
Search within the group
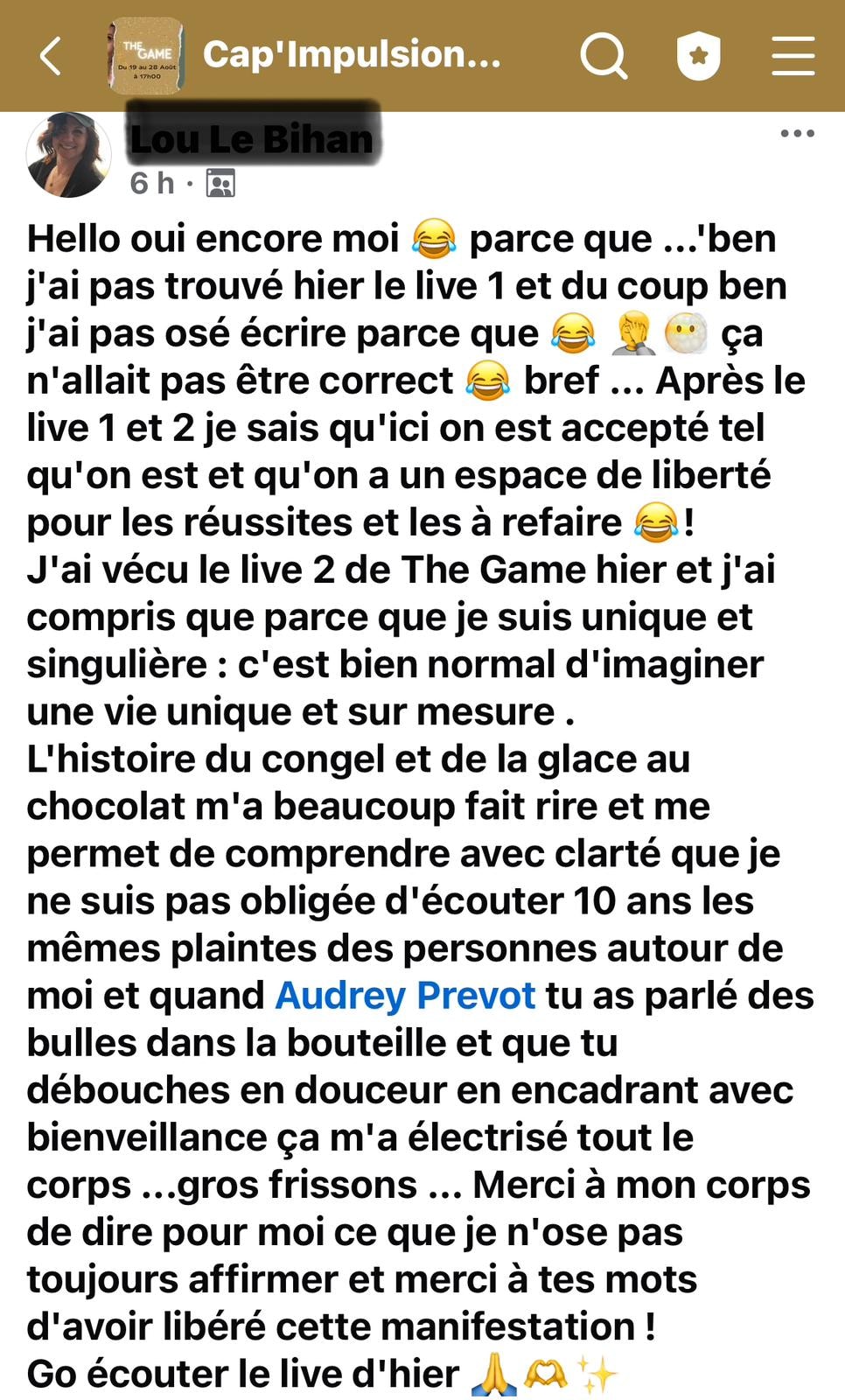point(604,57)
